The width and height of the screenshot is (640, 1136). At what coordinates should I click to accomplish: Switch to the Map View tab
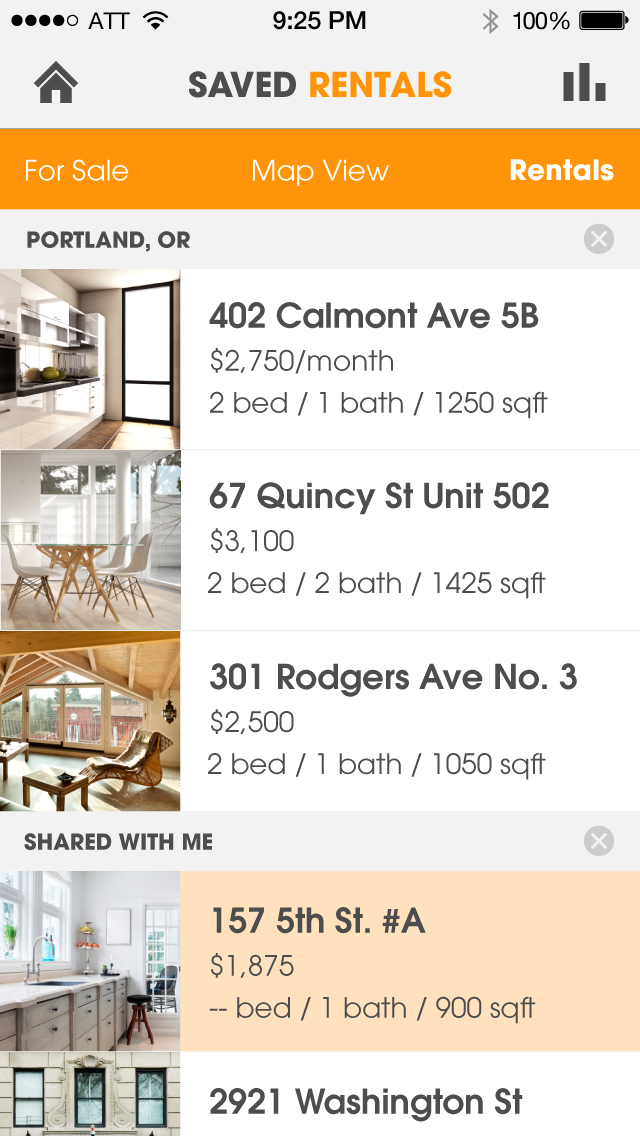(320, 170)
